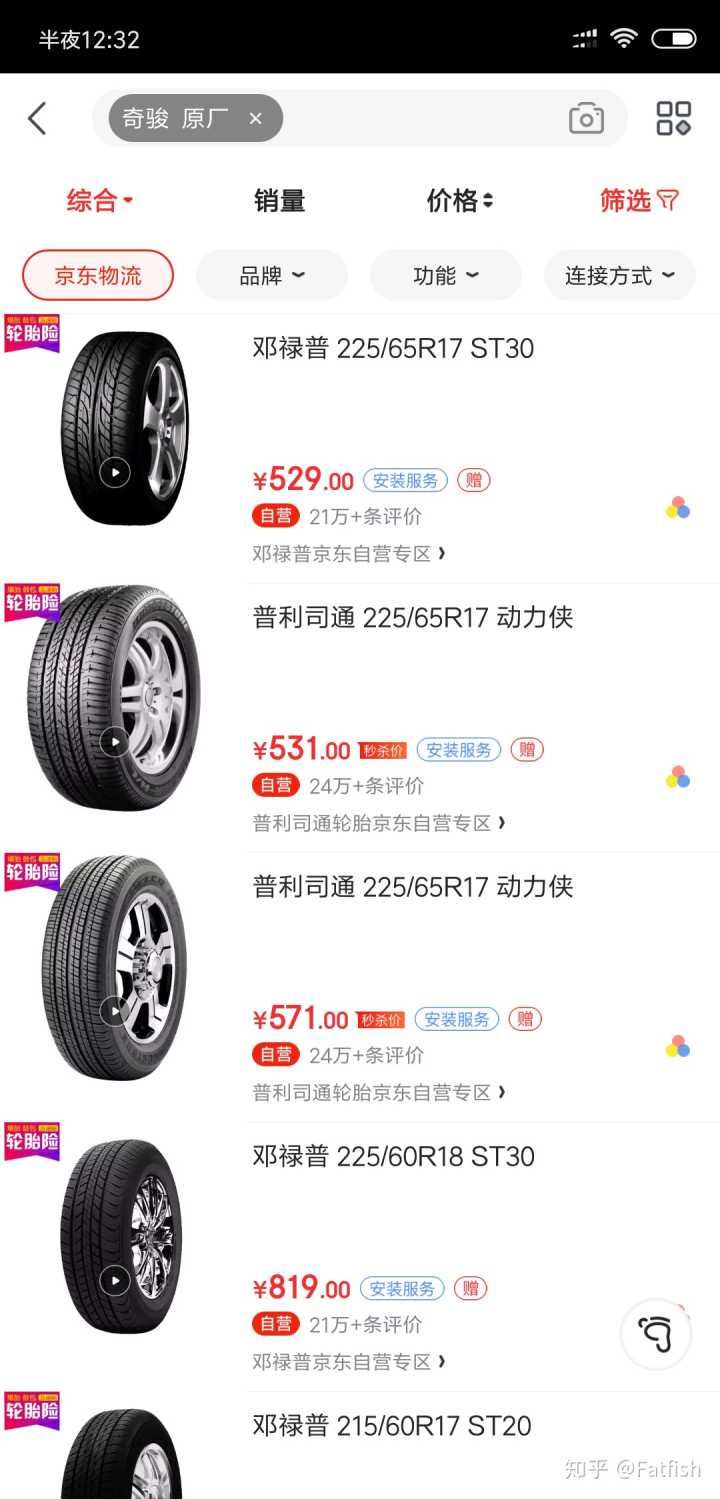Go back using the arrow icon

37,119
